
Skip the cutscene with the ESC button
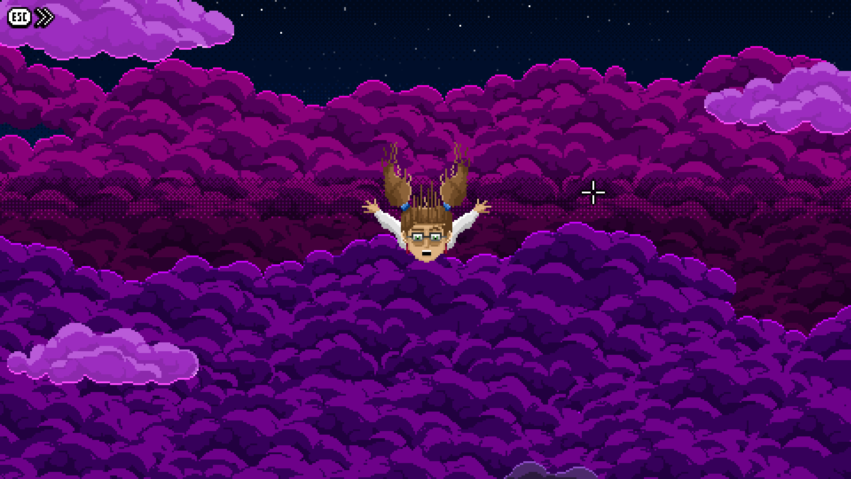click(20, 17)
